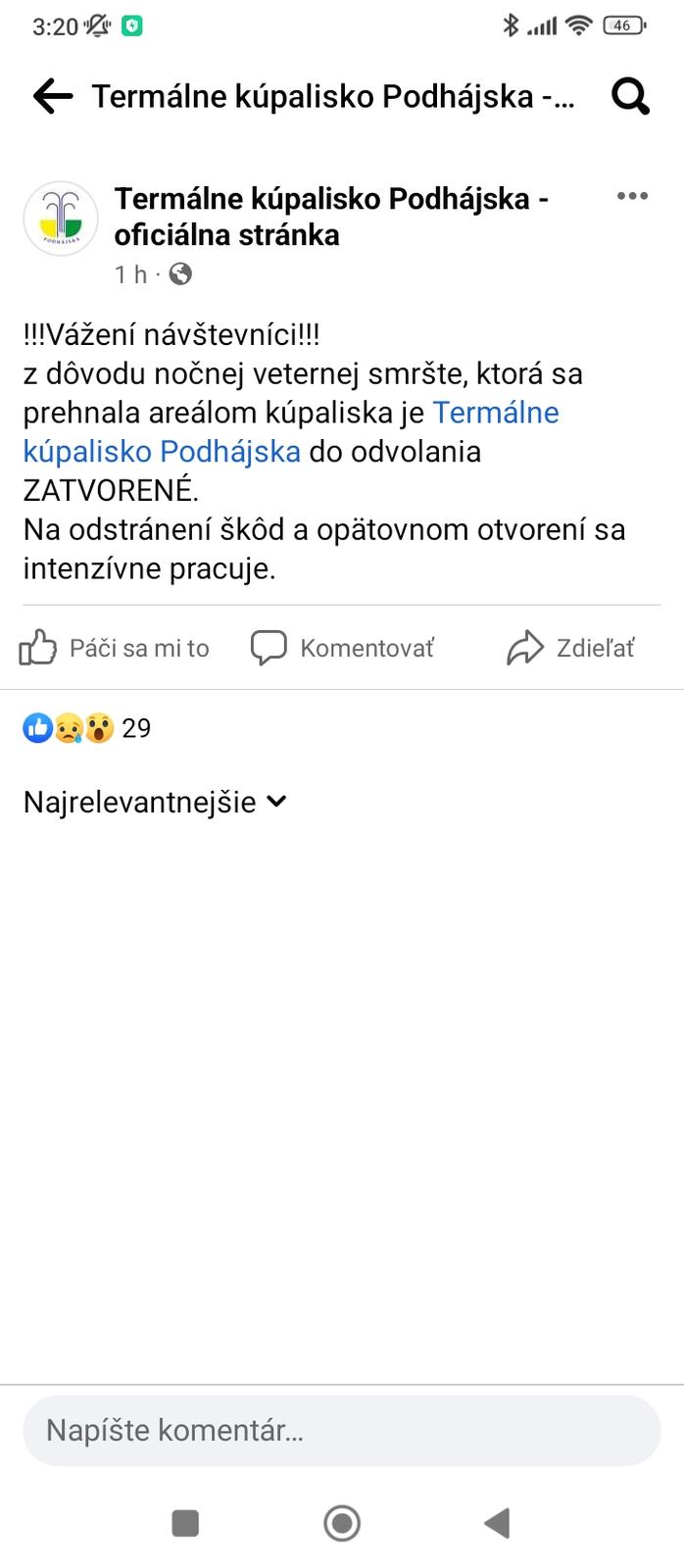
Task: Expand the Najrelevantnejšie comment sorting dropdown
Action: pos(155,802)
